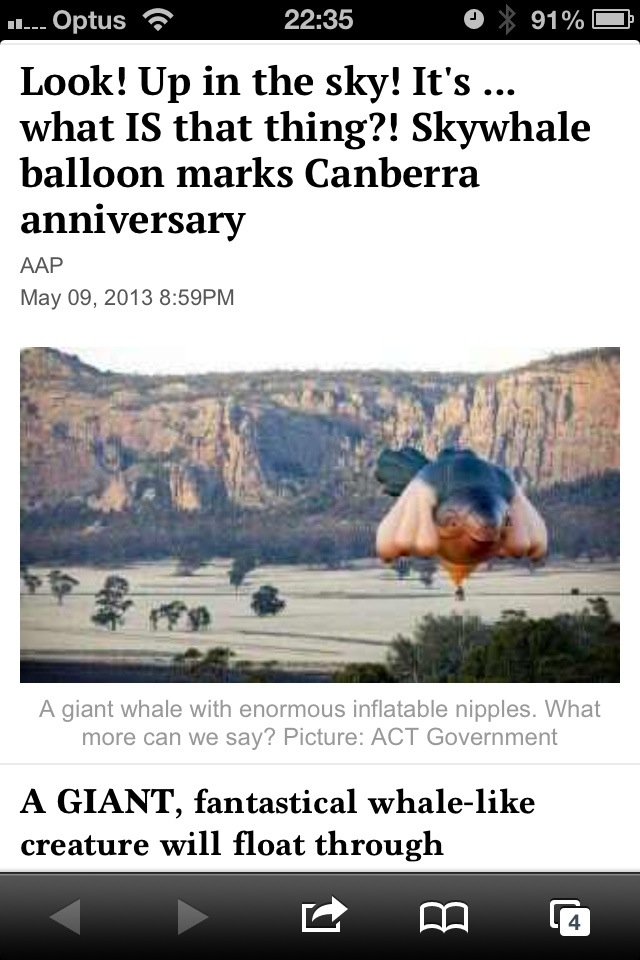Open the Skywhale balloon article photo
640x960 pixels.
(320, 515)
